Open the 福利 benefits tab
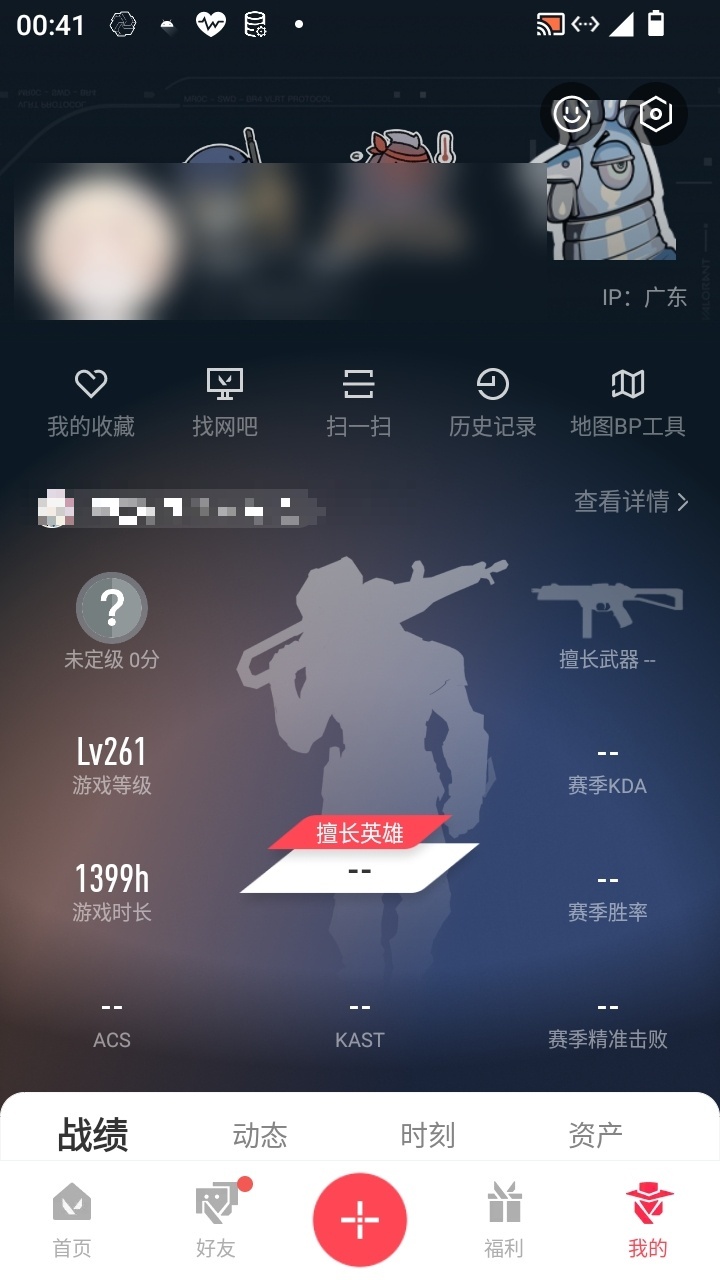 point(504,1220)
